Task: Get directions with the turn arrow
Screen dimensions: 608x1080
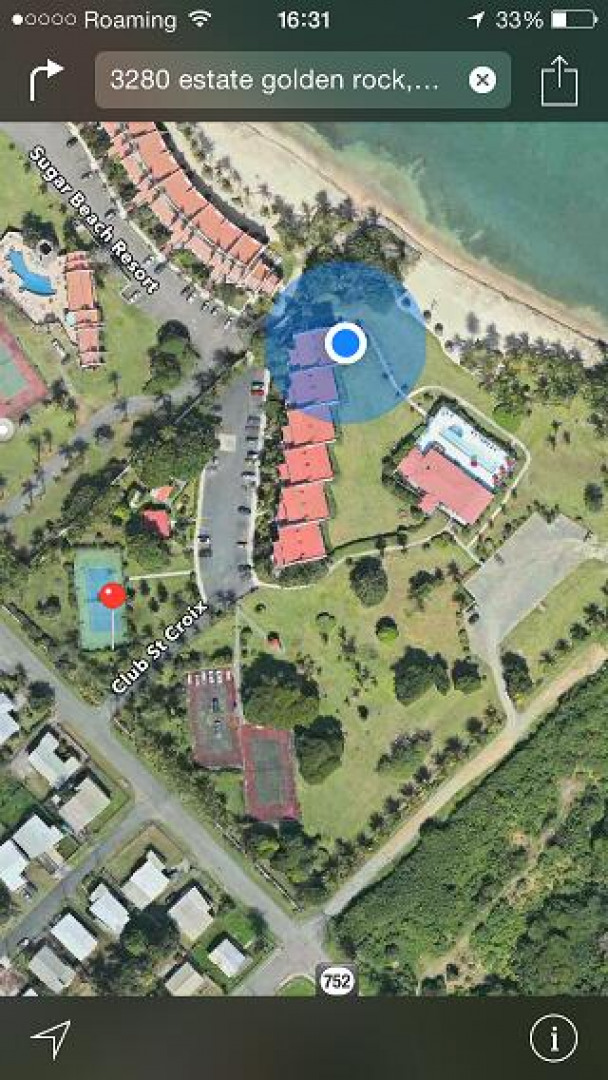Action: [45, 80]
